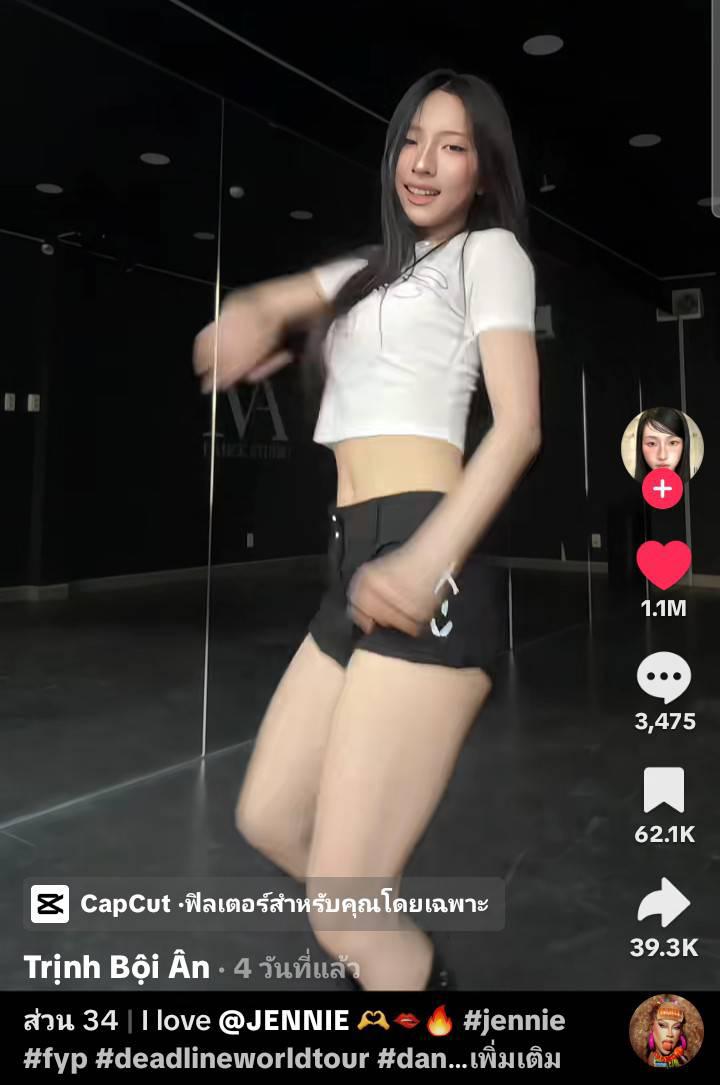Share this video

click(663, 904)
